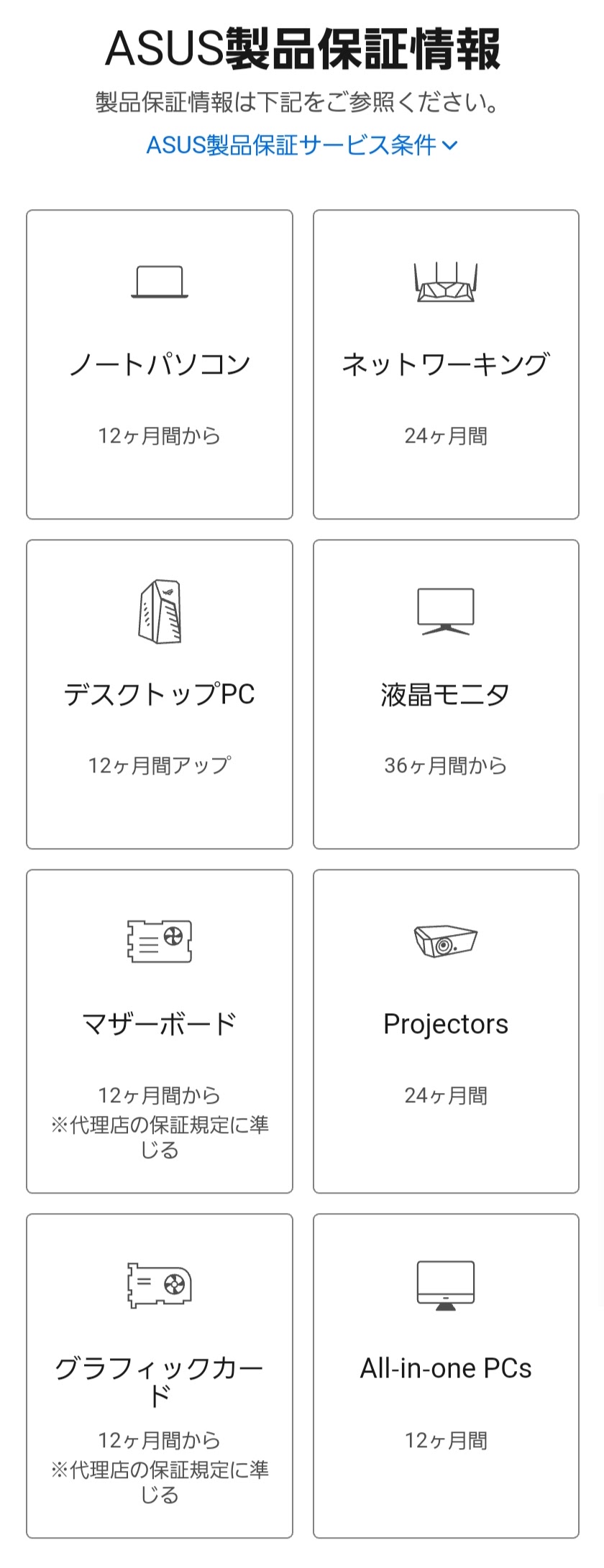Screen dimensions: 604x1568
Task: Tap the マザーボード card
Action: (160, 1030)
